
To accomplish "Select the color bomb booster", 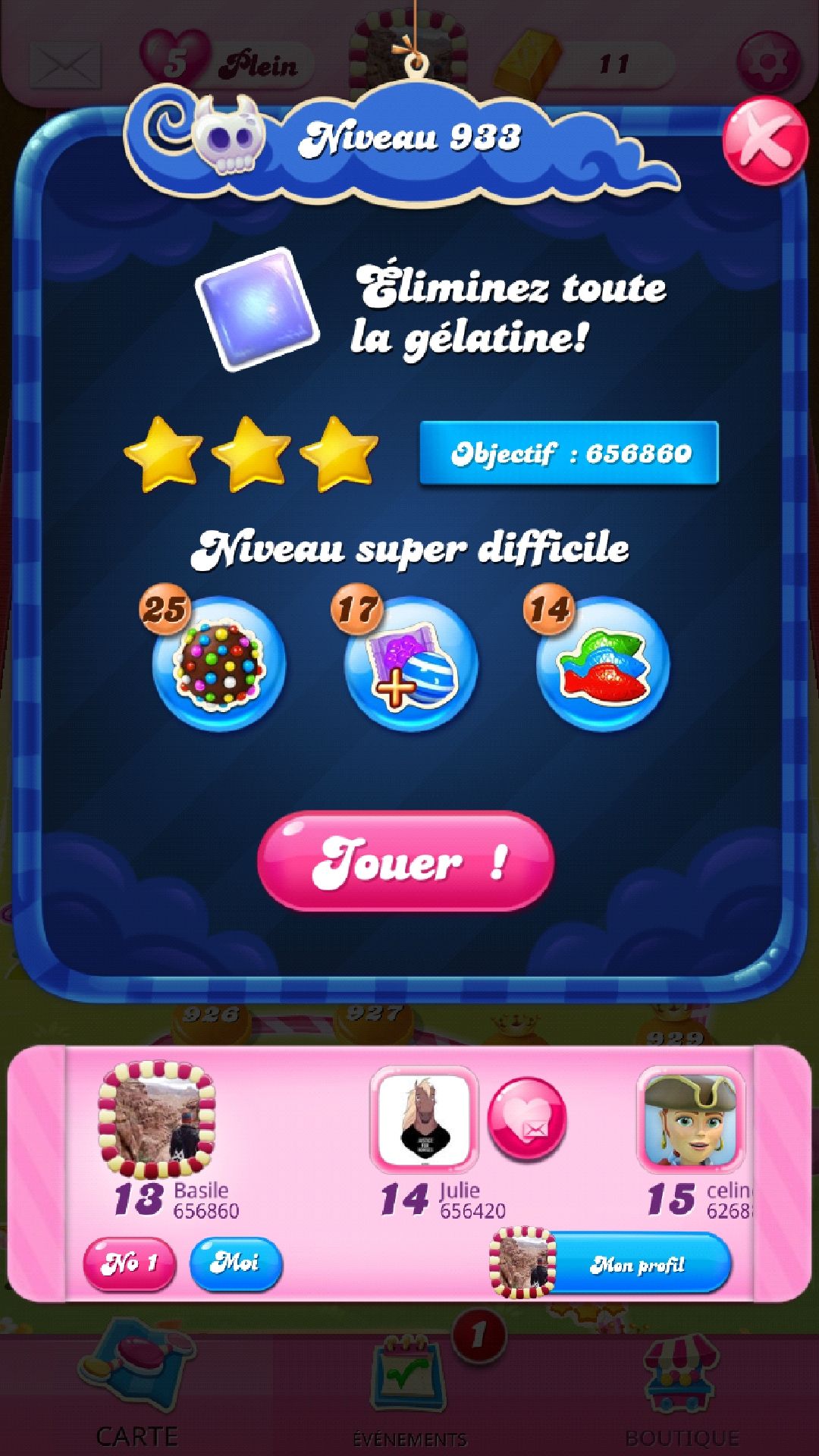I will click(x=219, y=664).
